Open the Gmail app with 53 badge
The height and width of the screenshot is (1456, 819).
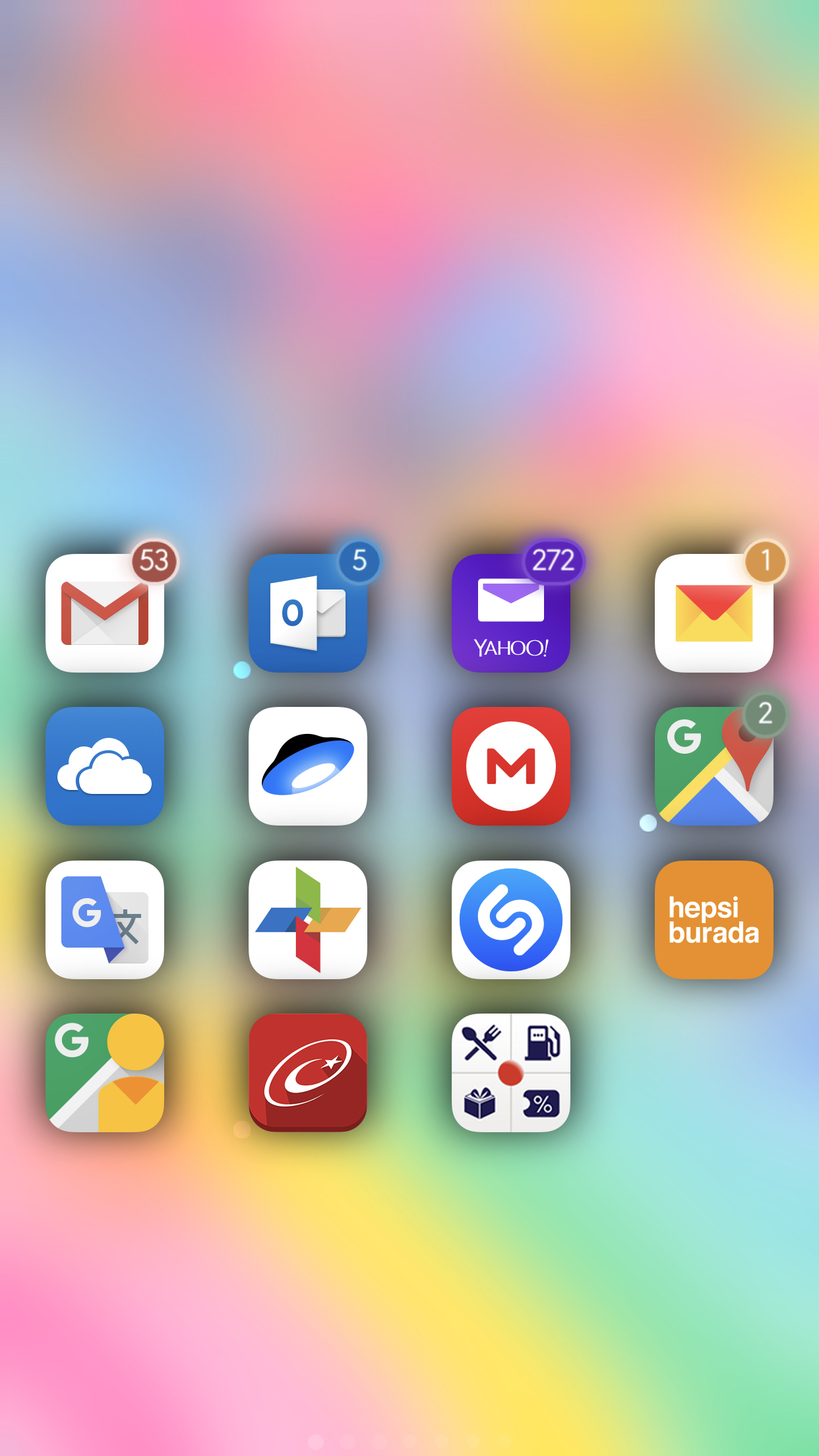click(x=105, y=613)
